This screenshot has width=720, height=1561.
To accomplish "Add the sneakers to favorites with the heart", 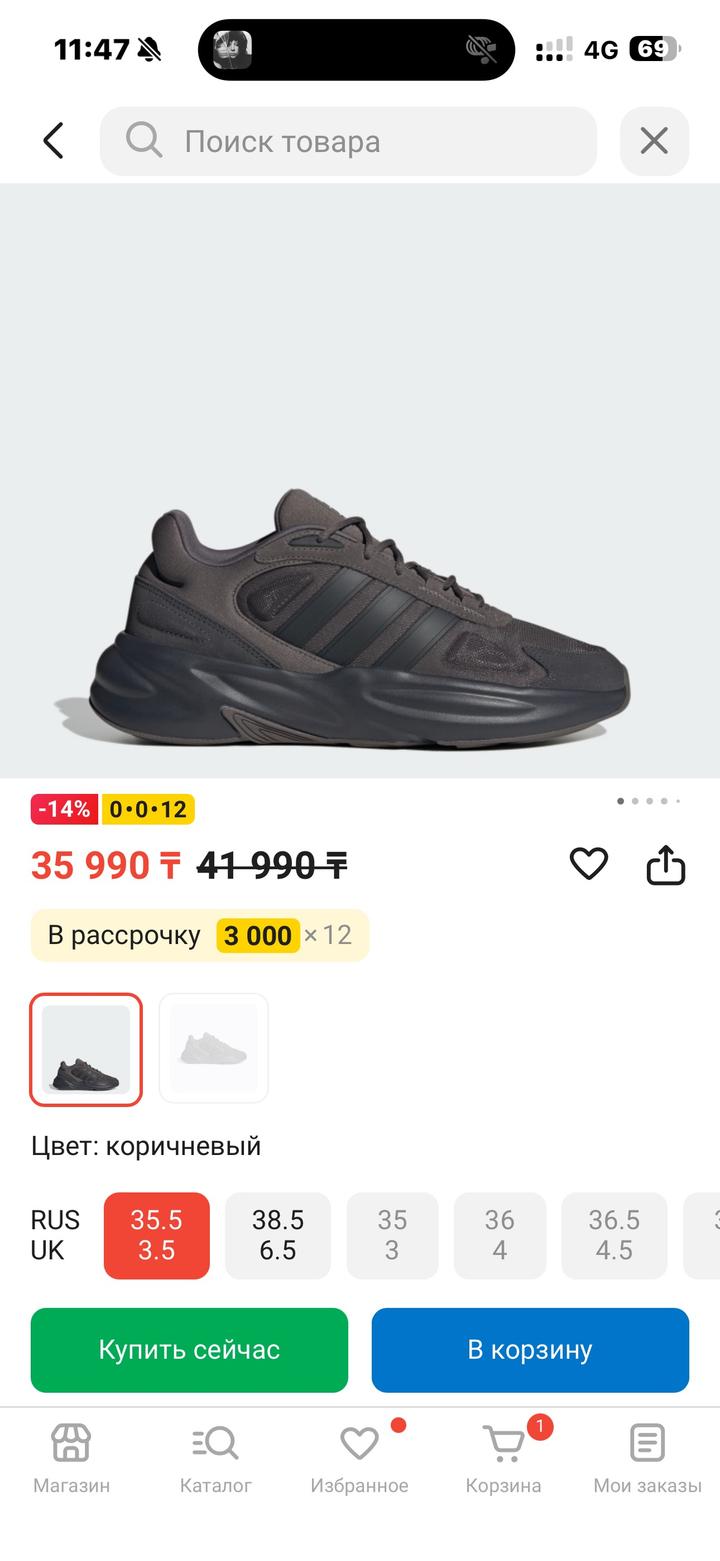I will click(x=589, y=864).
